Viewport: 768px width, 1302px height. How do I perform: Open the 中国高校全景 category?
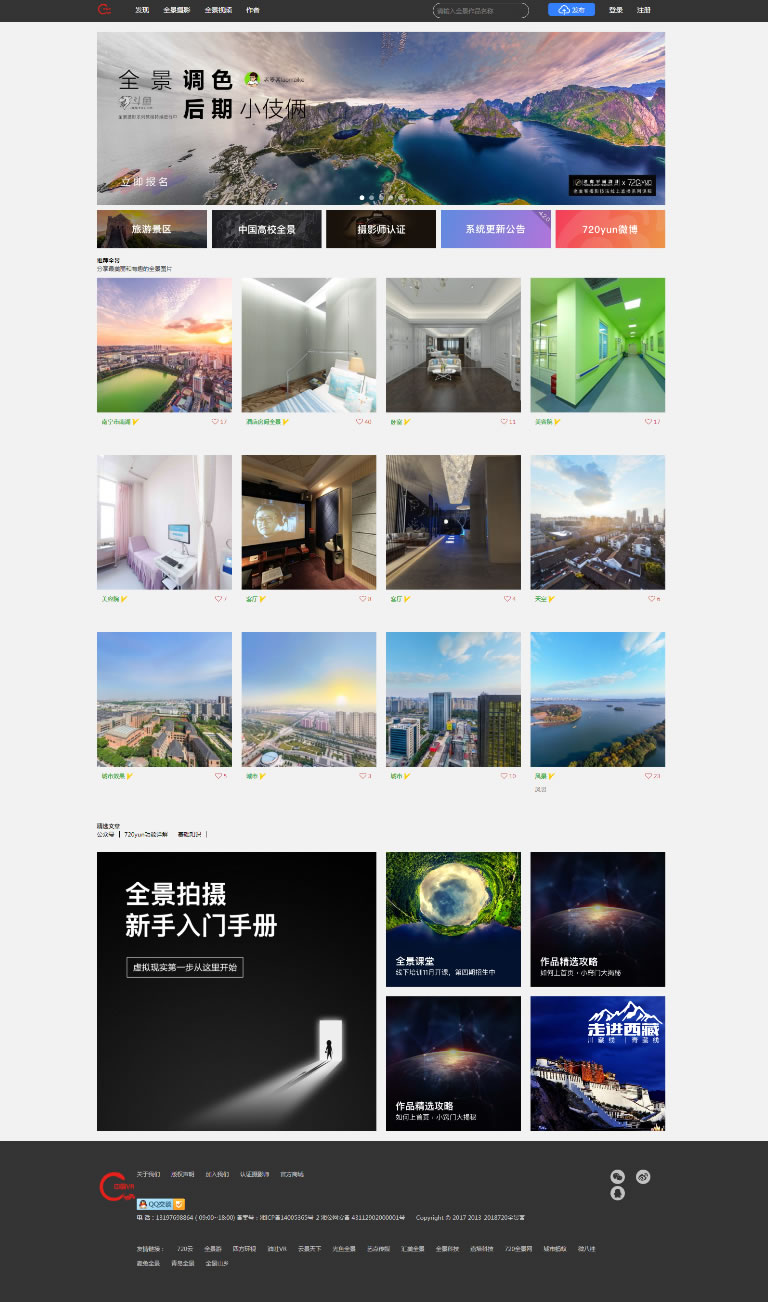click(x=267, y=229)
